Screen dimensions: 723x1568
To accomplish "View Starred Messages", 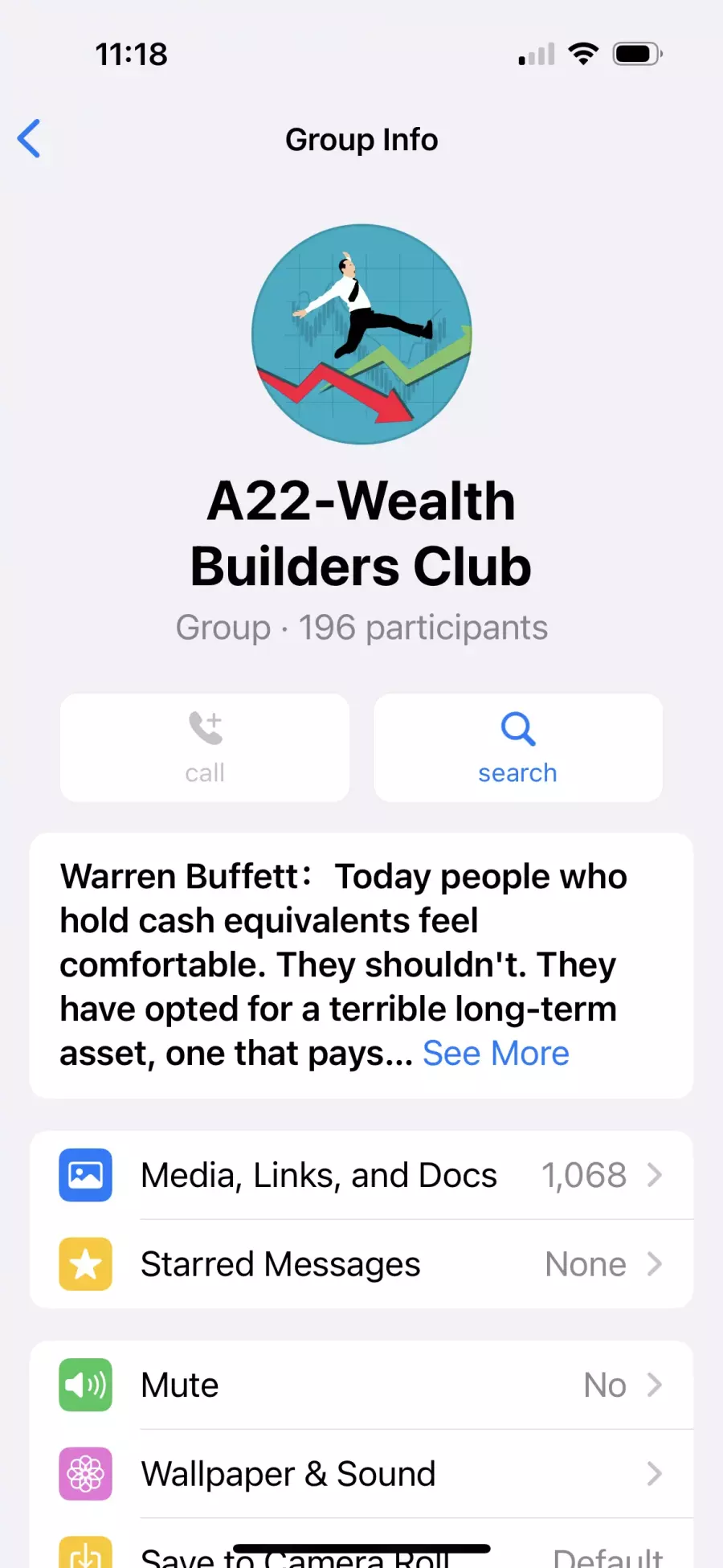I will [x=361, y=1264].
